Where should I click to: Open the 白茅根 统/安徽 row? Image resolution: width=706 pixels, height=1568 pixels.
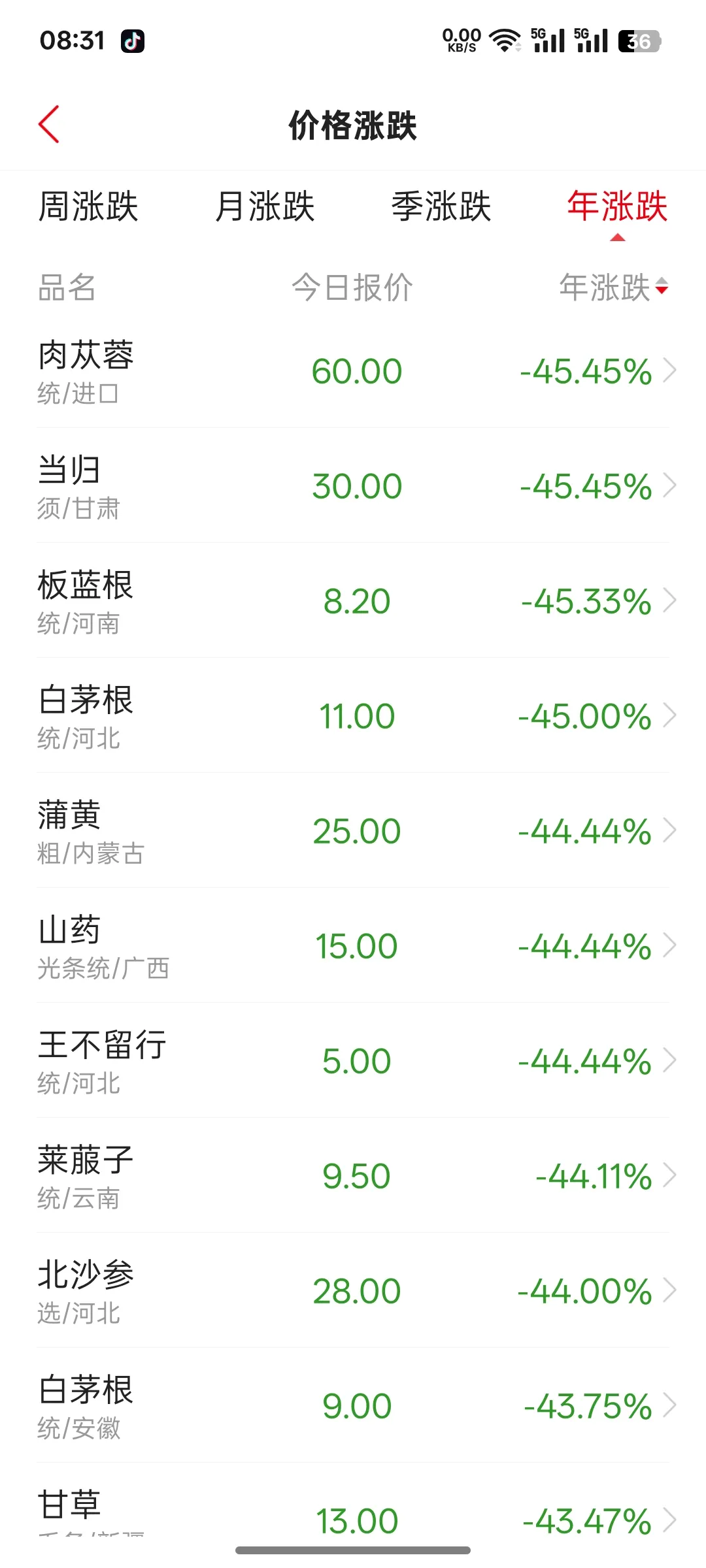[x=353, y=1405]
